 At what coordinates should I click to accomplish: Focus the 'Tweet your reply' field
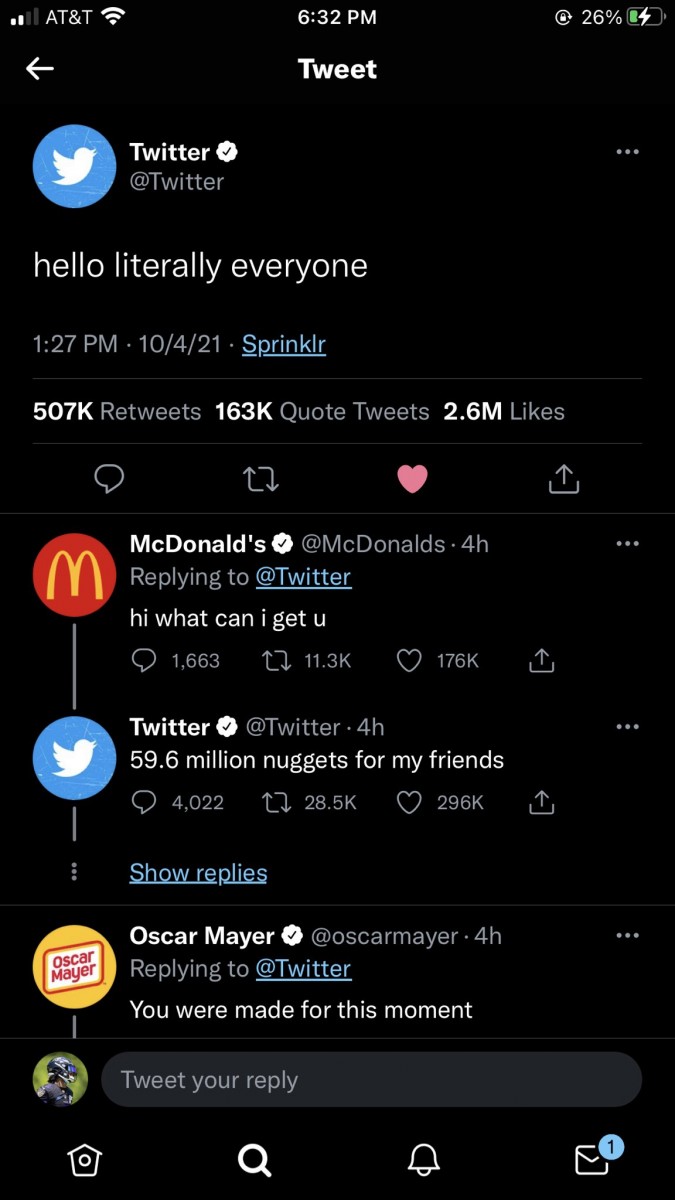[x=370, y=1080]
